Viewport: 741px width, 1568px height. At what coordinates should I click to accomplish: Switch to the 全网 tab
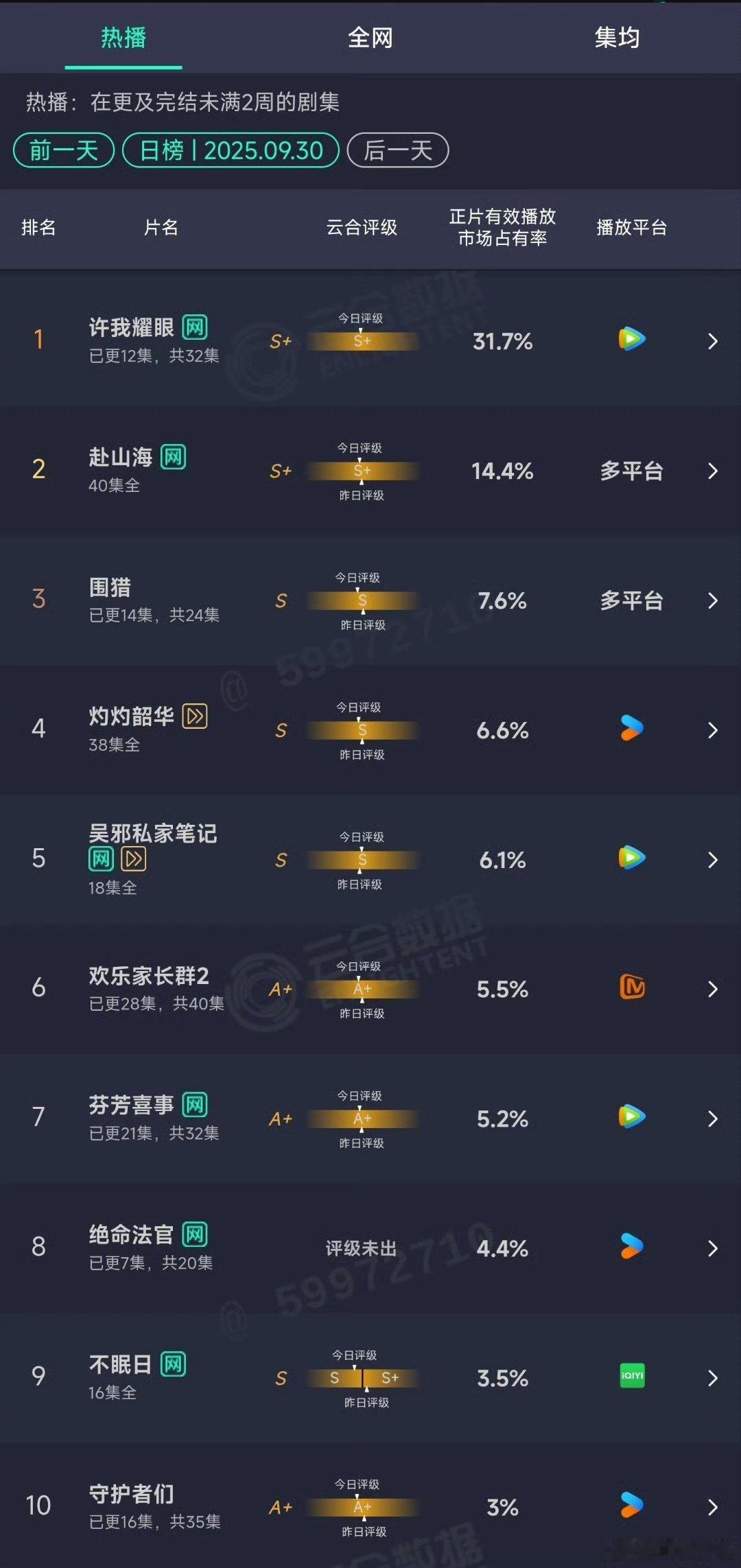pyautogui.click(x=370, y=38)
